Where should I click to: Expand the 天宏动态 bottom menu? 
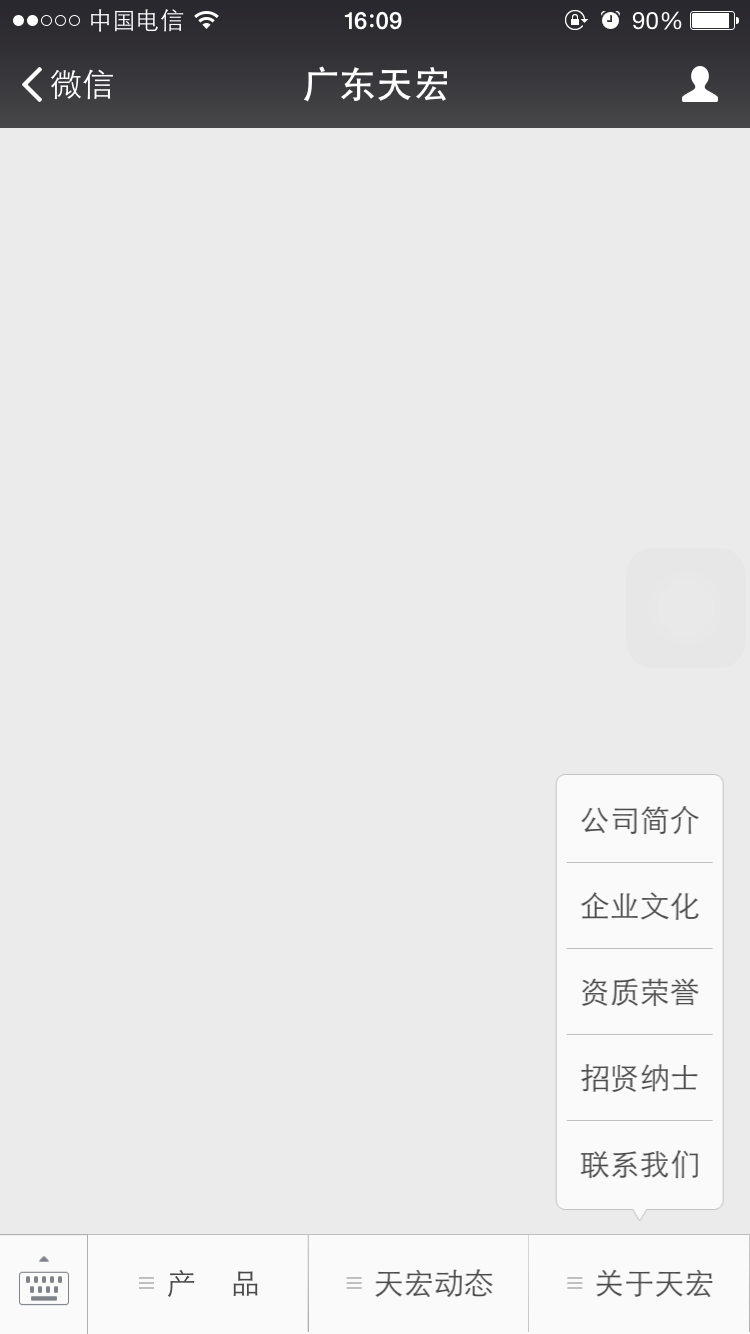[x=419, y=1284]
